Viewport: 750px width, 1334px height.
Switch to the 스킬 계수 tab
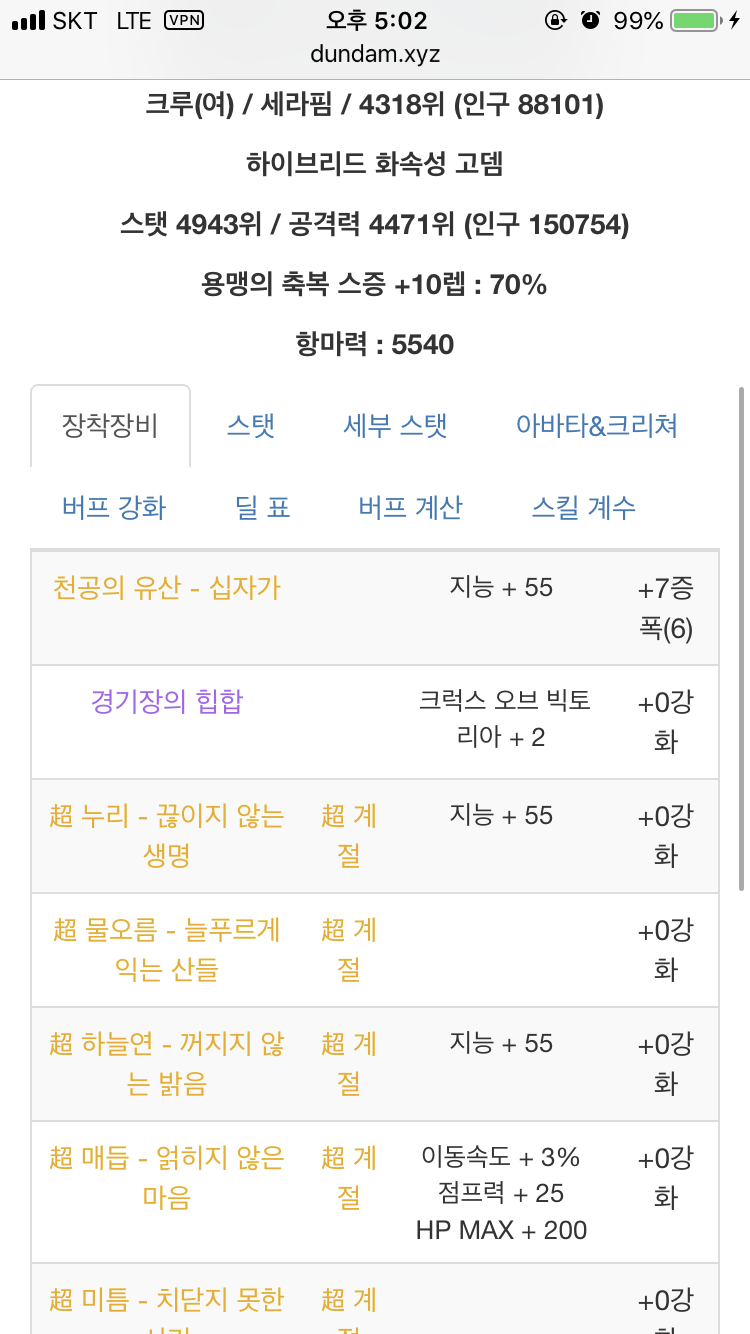[x=583, y=507]
